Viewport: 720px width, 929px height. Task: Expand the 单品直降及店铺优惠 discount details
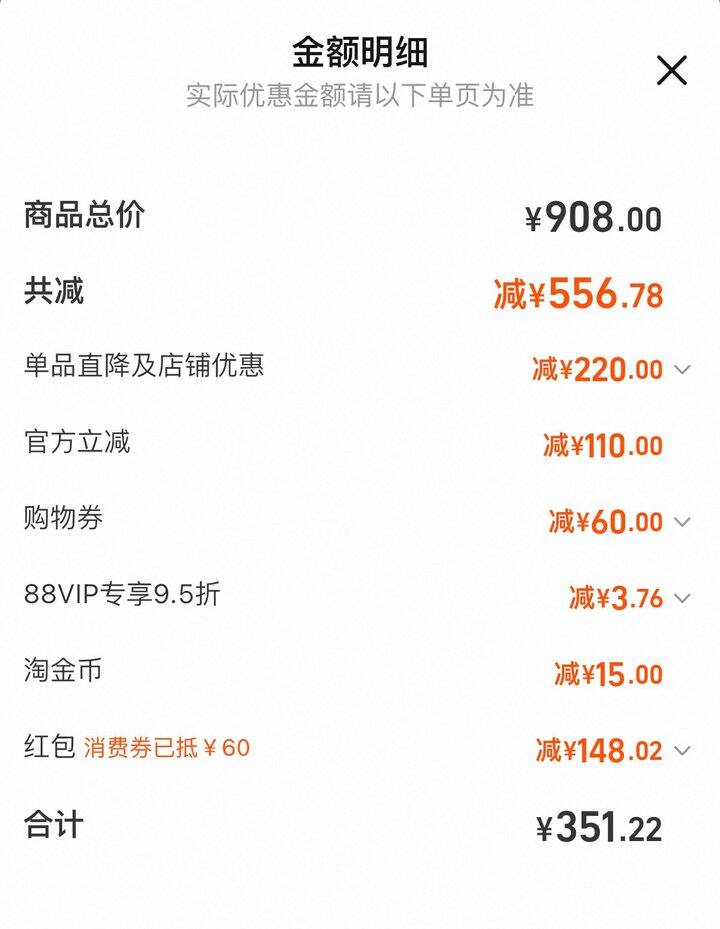(x=682, y=369)
